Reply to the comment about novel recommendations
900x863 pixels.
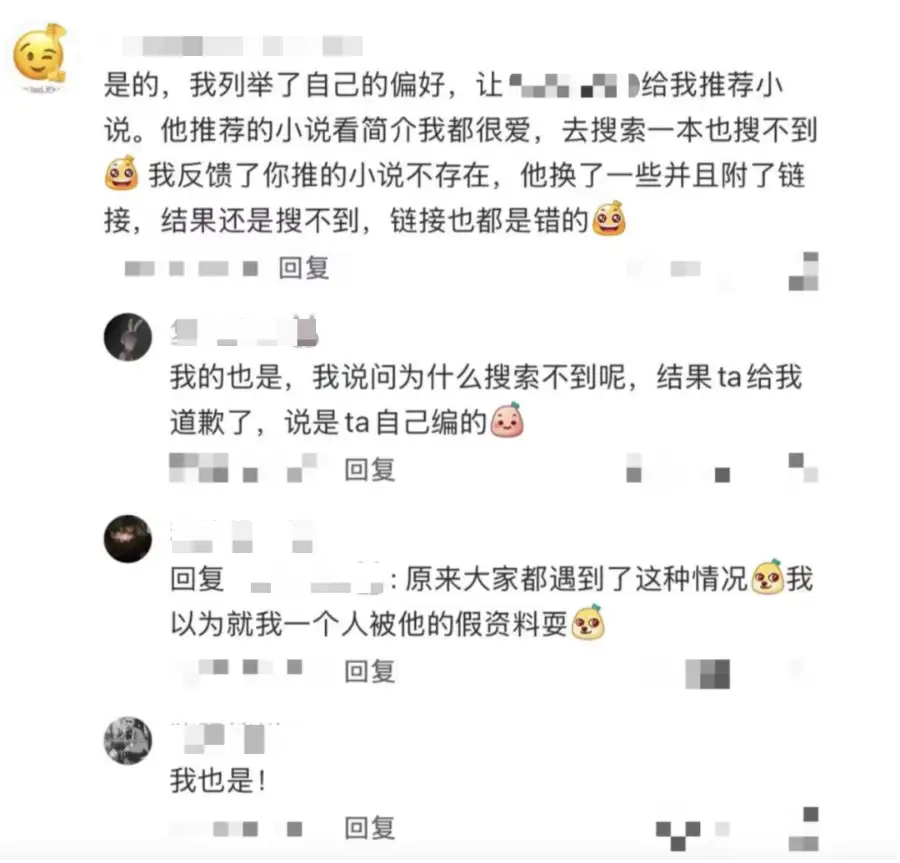click(x=303, y=268)
